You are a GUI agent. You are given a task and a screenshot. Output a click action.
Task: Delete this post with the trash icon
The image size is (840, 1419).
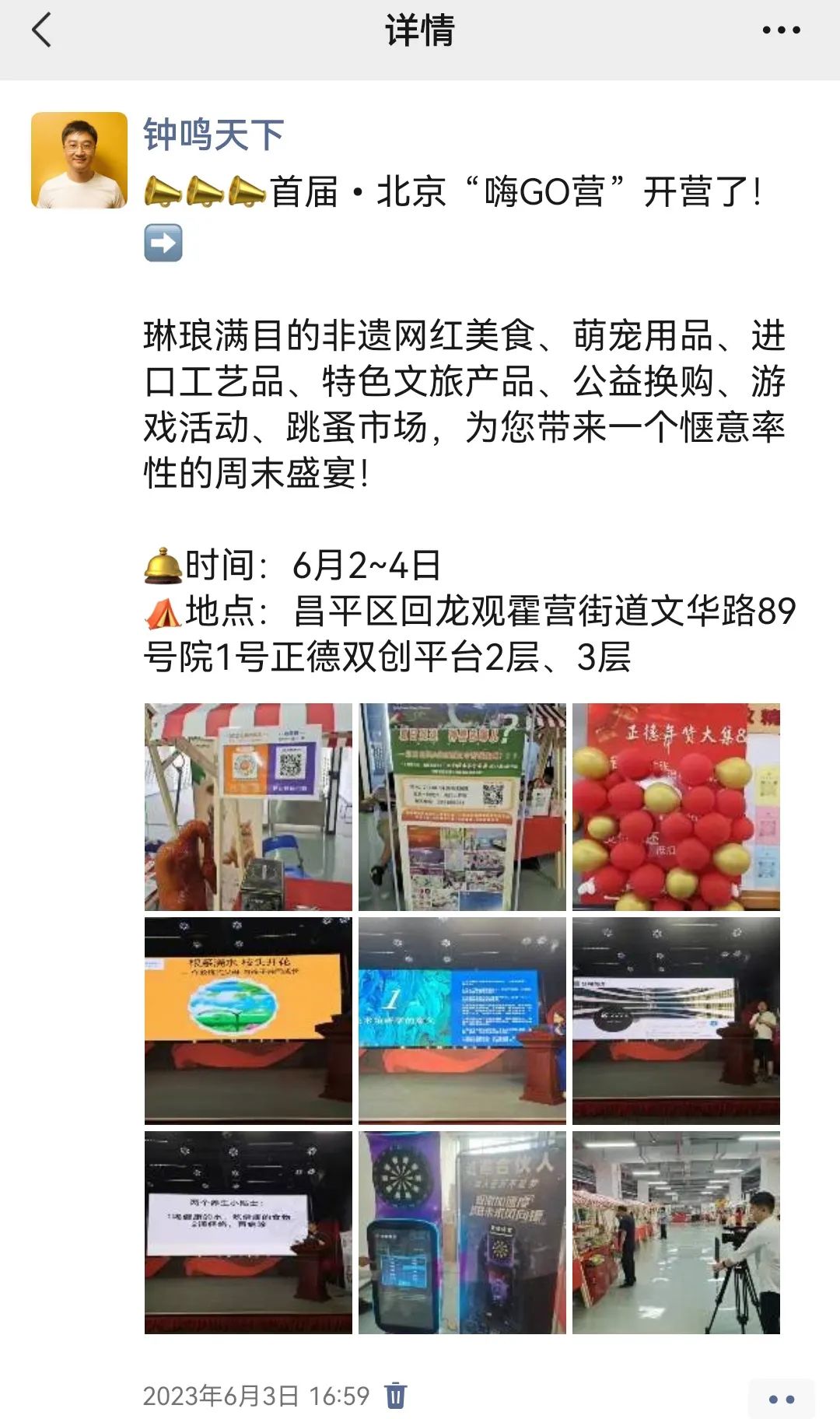click(396, 1395)
